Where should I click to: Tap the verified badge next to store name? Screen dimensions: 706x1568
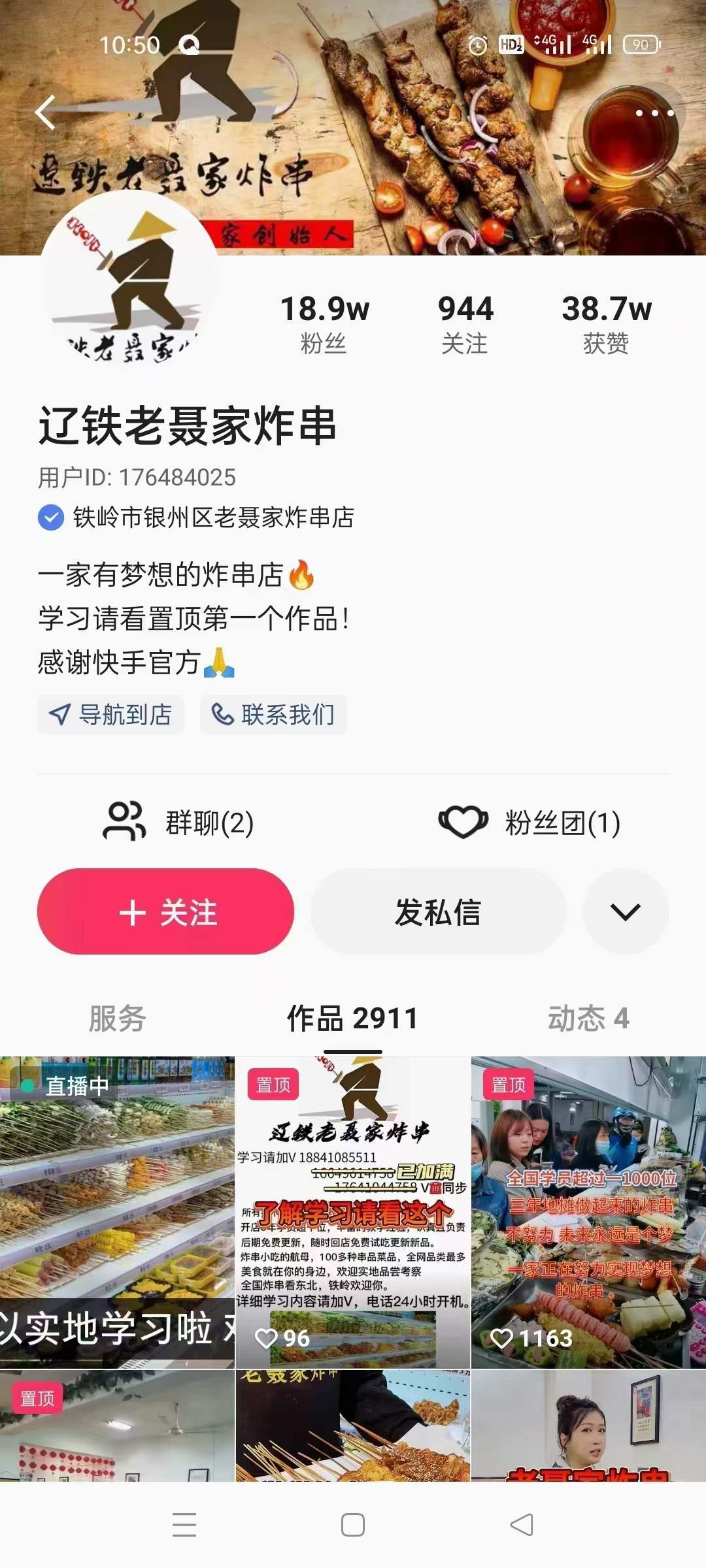coord(51,517)
